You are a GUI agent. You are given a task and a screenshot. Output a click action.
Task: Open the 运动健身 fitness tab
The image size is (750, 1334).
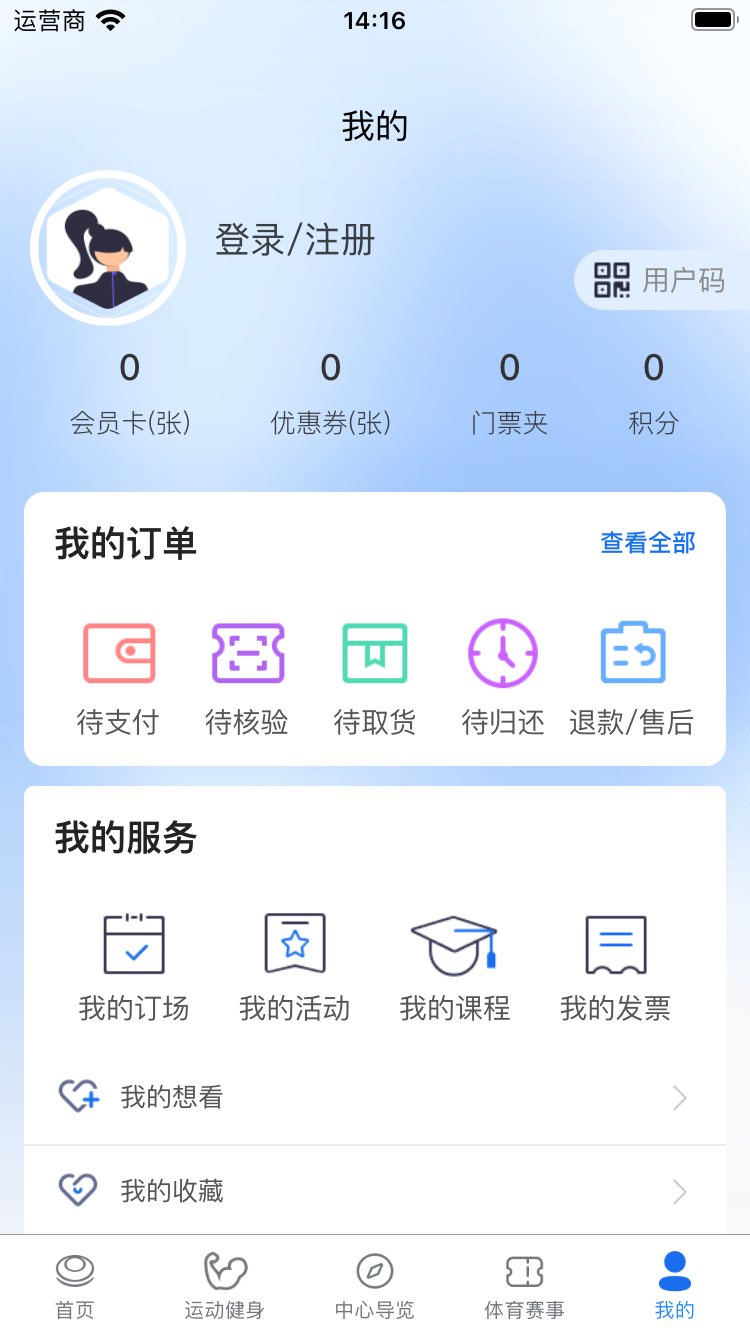click(224, 1283)
